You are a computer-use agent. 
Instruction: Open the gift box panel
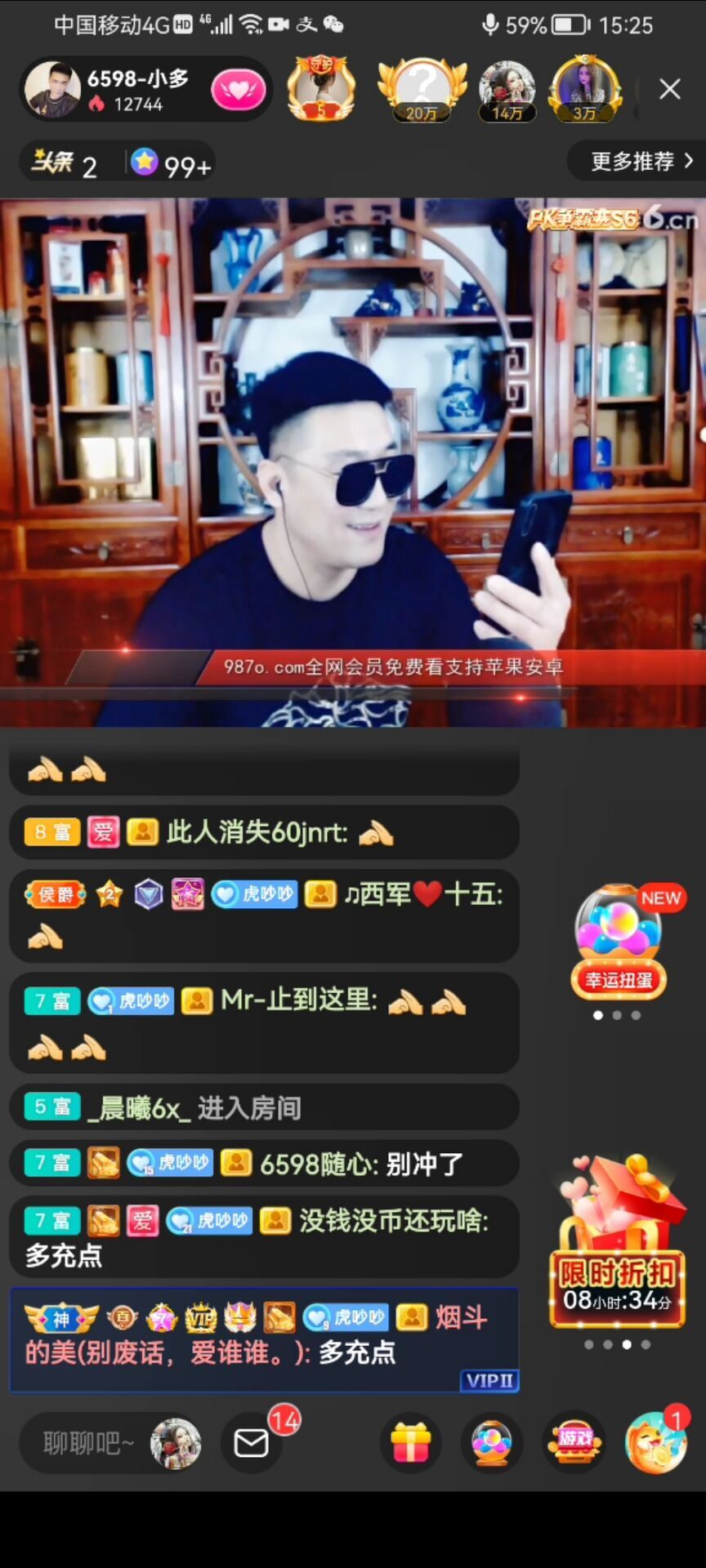[410, 1444]
